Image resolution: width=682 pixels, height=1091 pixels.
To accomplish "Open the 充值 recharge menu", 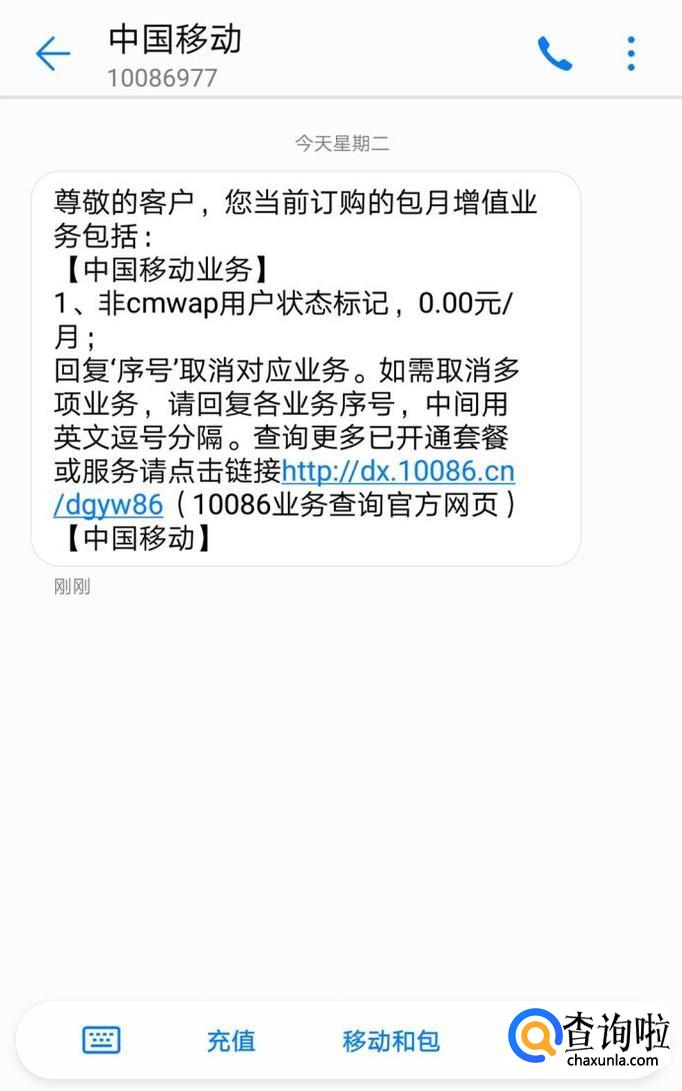I will coord(231,1040).
